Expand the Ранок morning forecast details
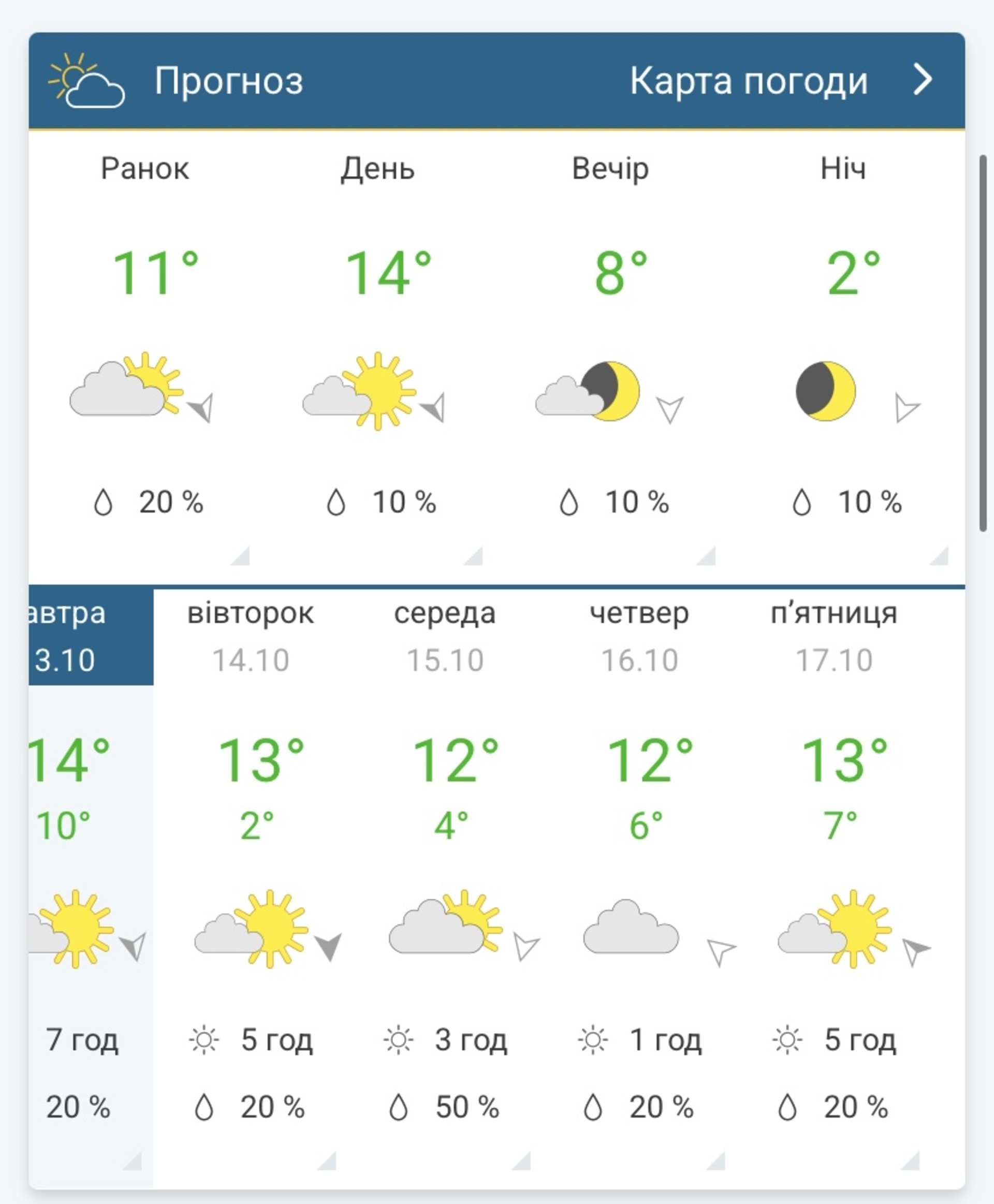994x1204 pixels. [x=242, y=556]
